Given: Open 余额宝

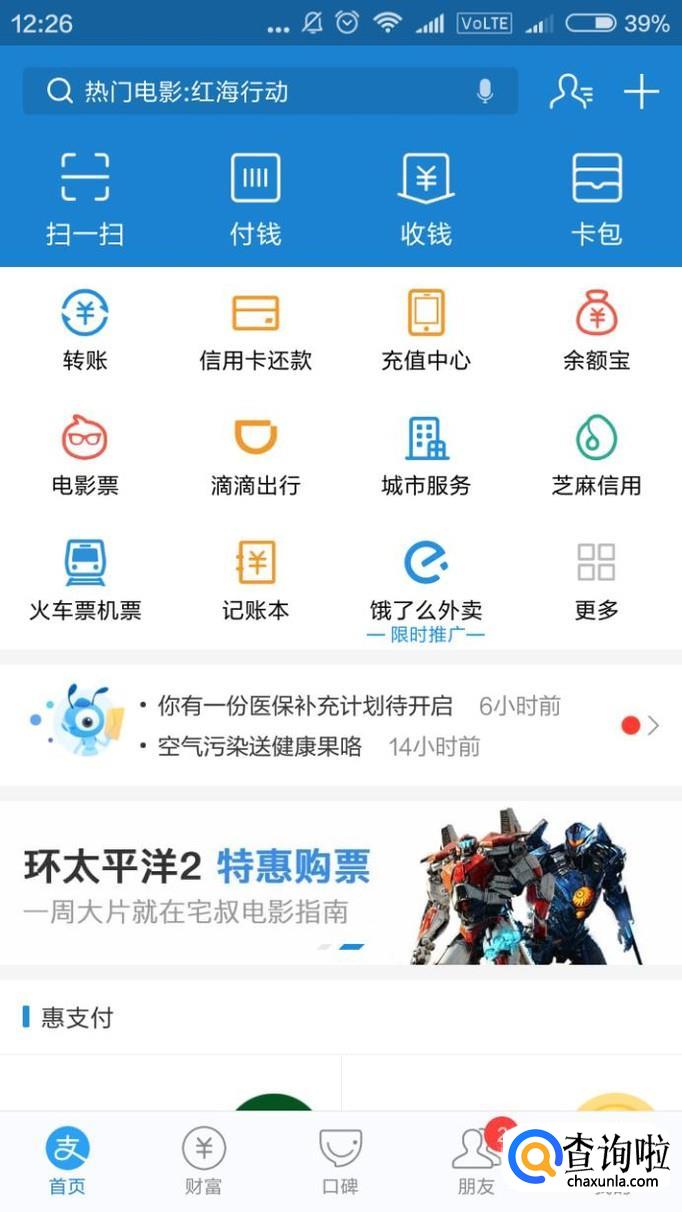Looking at the screenshot, I should point(597,330).
